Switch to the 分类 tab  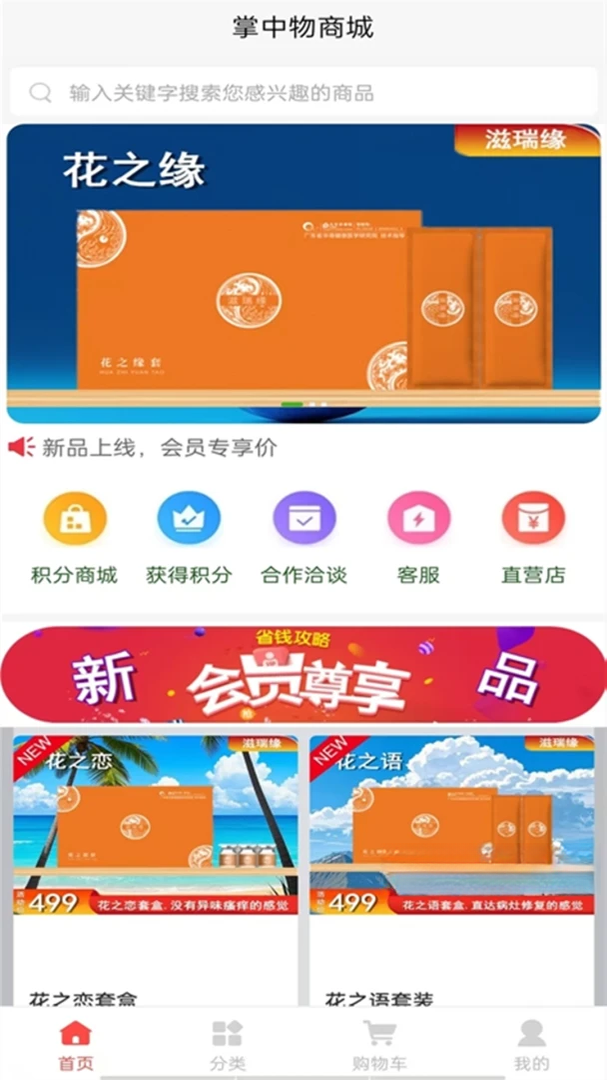click(227, 1046)
